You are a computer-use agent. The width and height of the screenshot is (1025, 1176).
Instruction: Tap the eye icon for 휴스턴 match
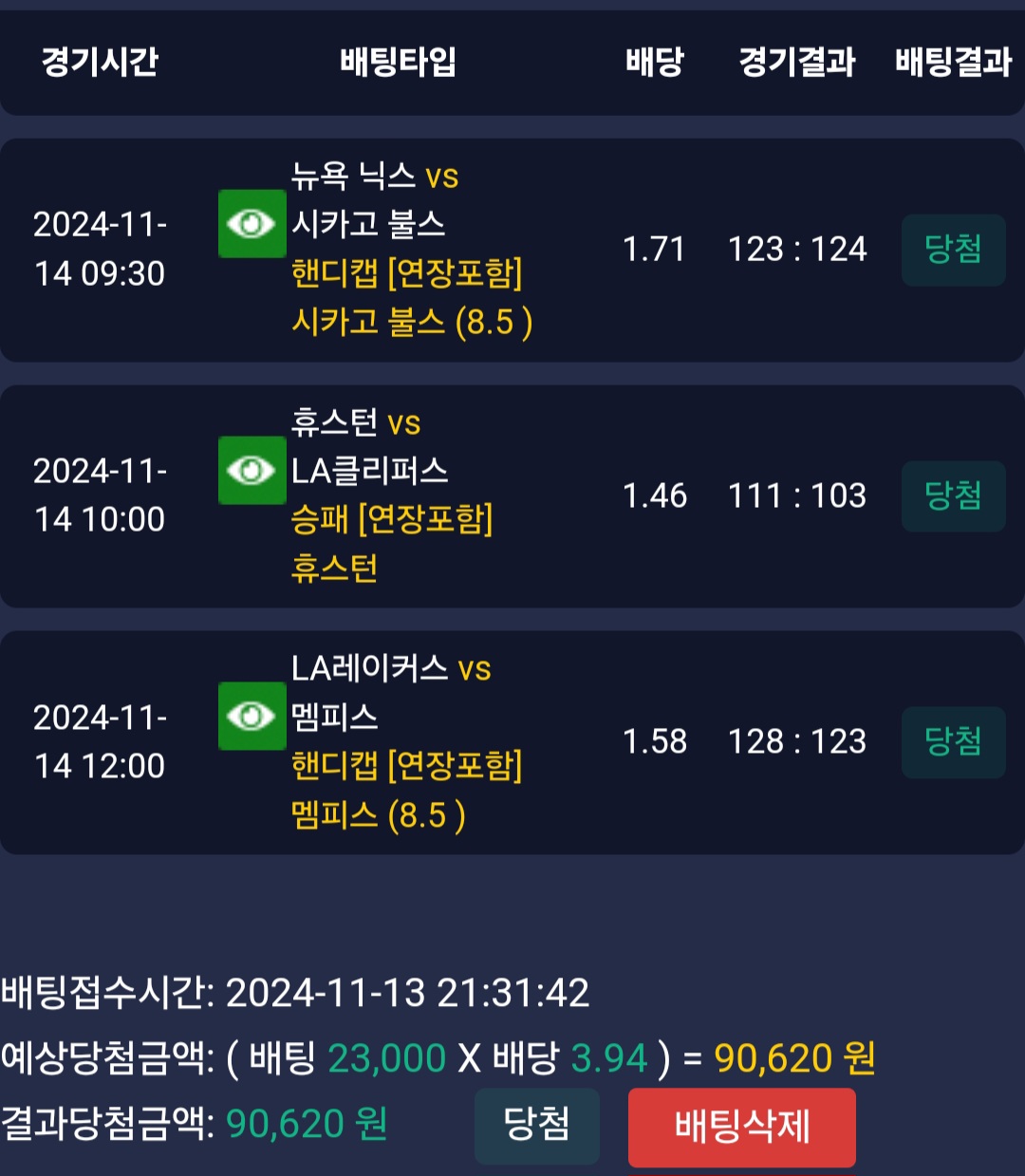252,470
